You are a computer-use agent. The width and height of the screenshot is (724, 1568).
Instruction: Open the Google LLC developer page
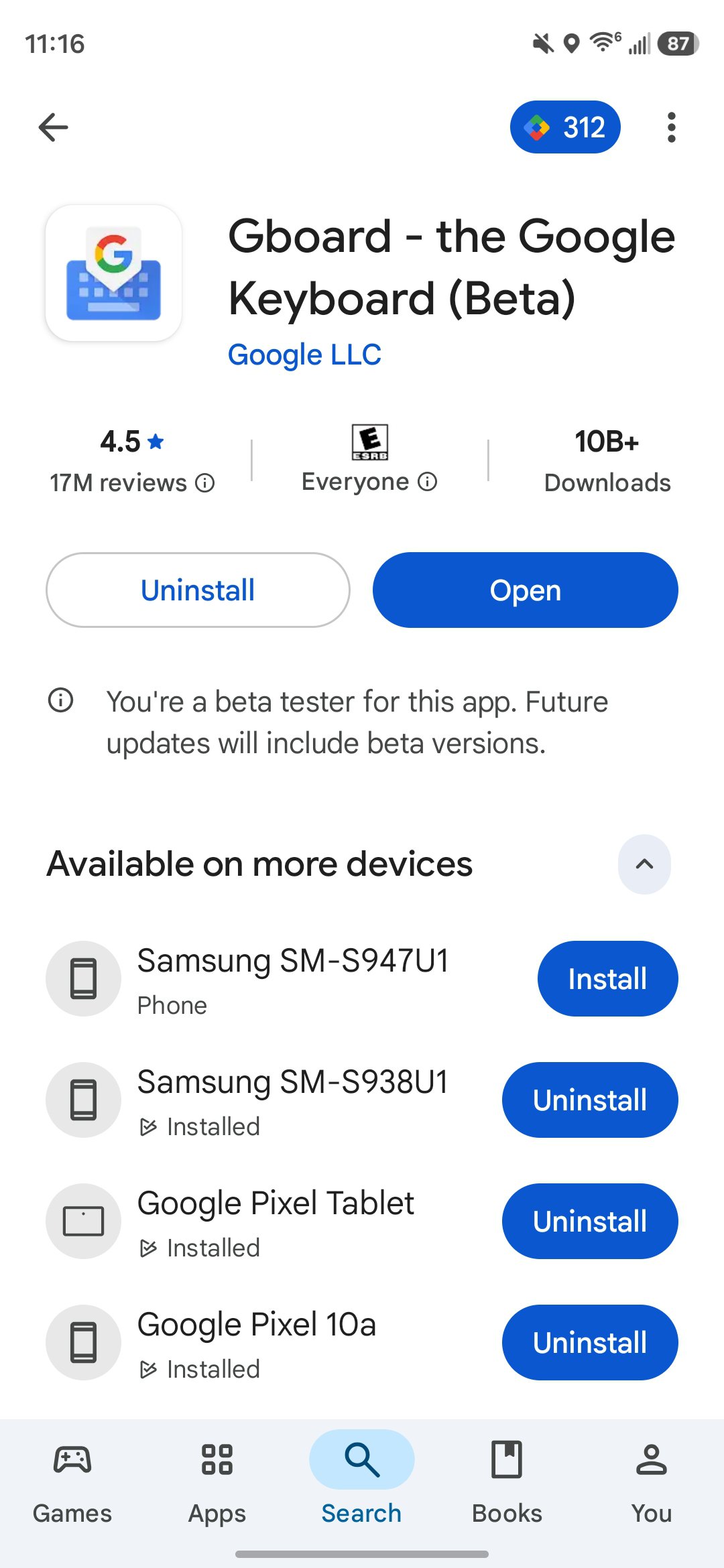pos(304,354)
